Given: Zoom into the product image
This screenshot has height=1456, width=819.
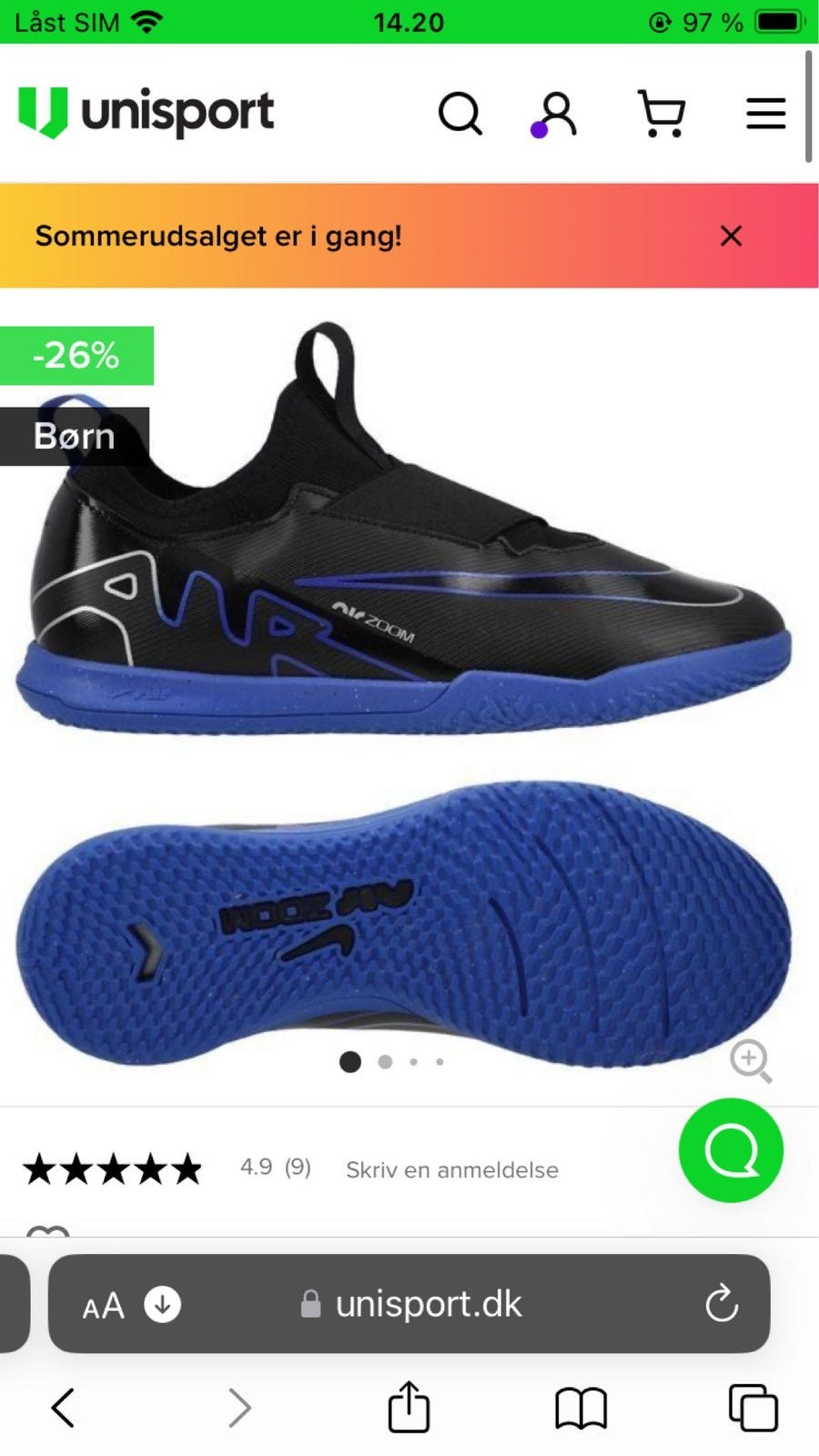Looking at the screenshot, I should tap(751, 1061).
